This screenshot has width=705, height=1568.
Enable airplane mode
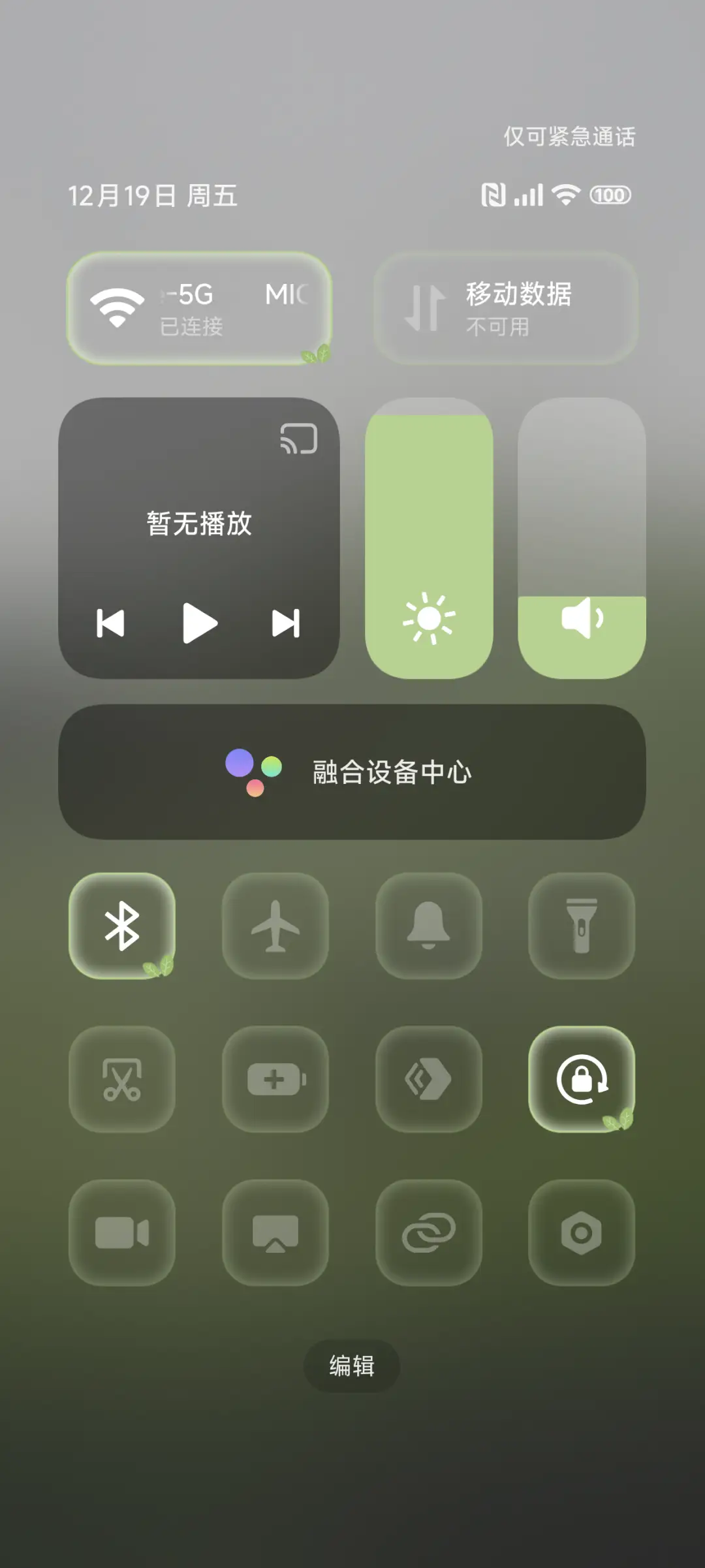(276, 927)
